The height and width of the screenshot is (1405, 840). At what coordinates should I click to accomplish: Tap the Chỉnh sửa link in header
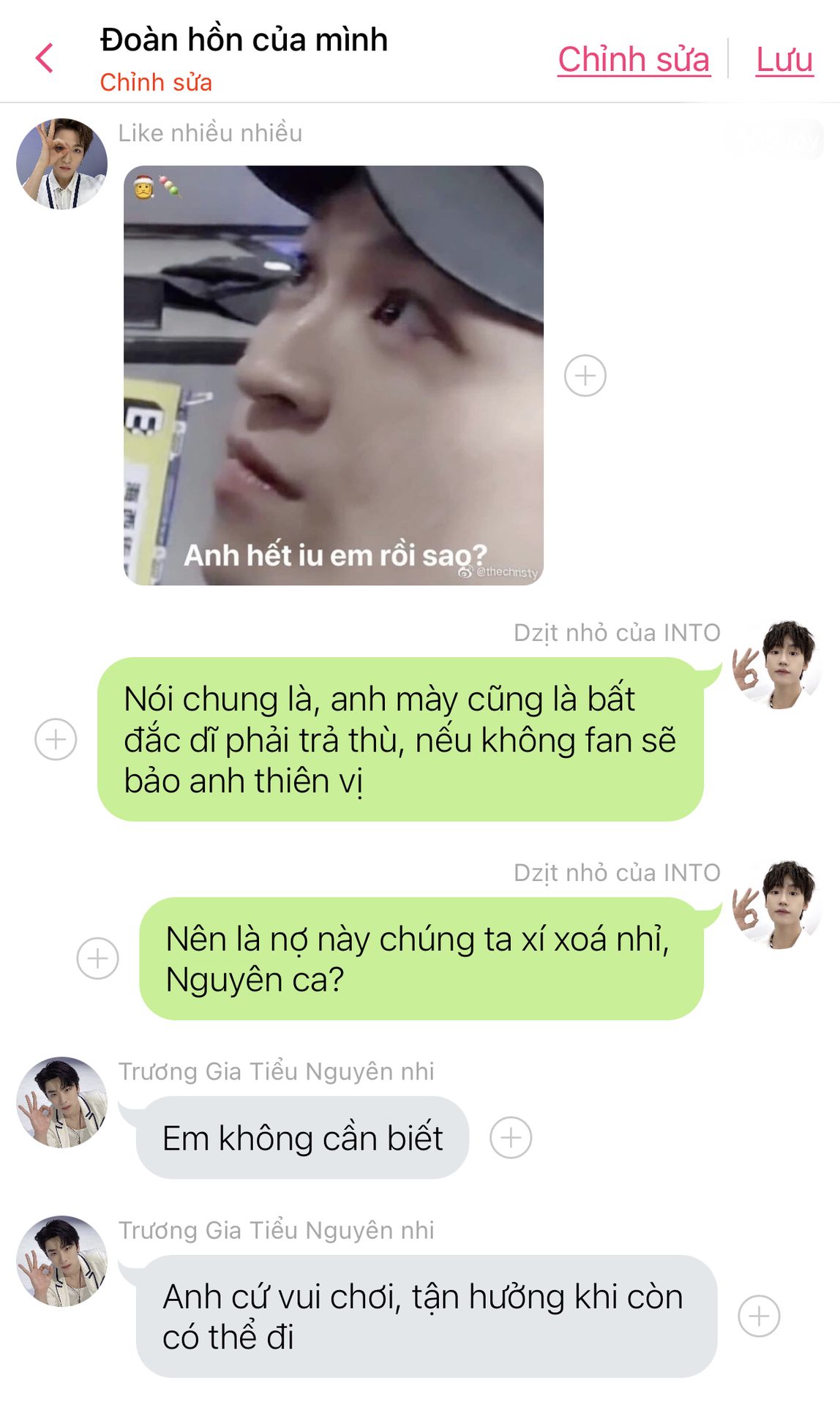[x=634, y=59]
